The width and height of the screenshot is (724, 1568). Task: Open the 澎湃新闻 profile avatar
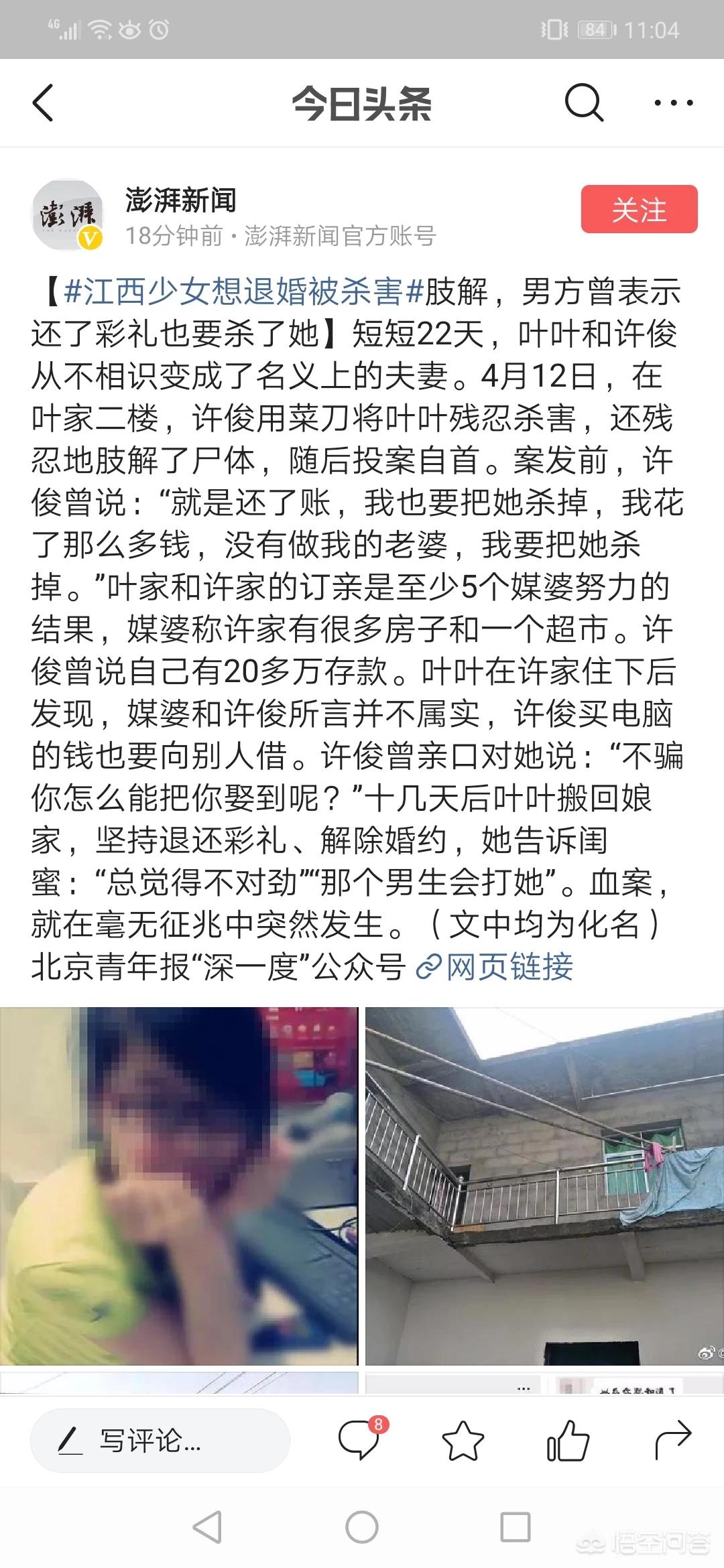67,214
